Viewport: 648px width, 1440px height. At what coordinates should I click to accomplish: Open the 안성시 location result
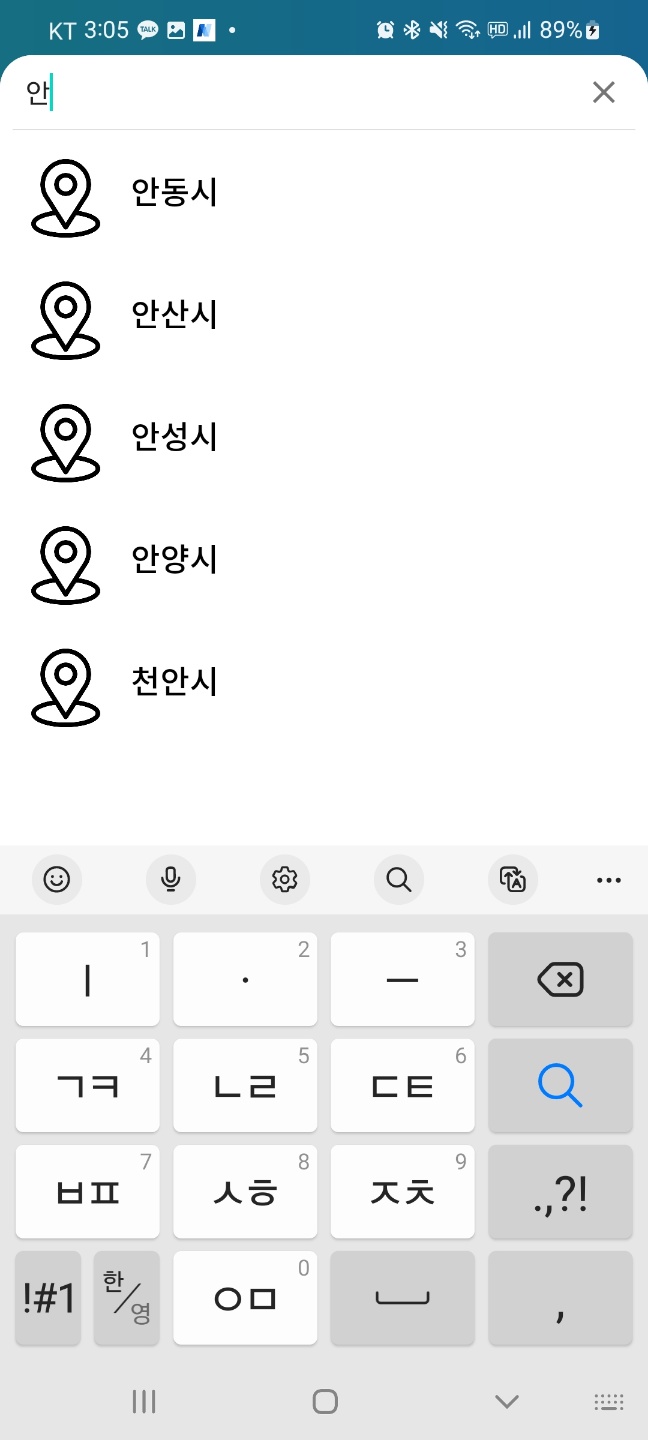(x=174, y=437)
